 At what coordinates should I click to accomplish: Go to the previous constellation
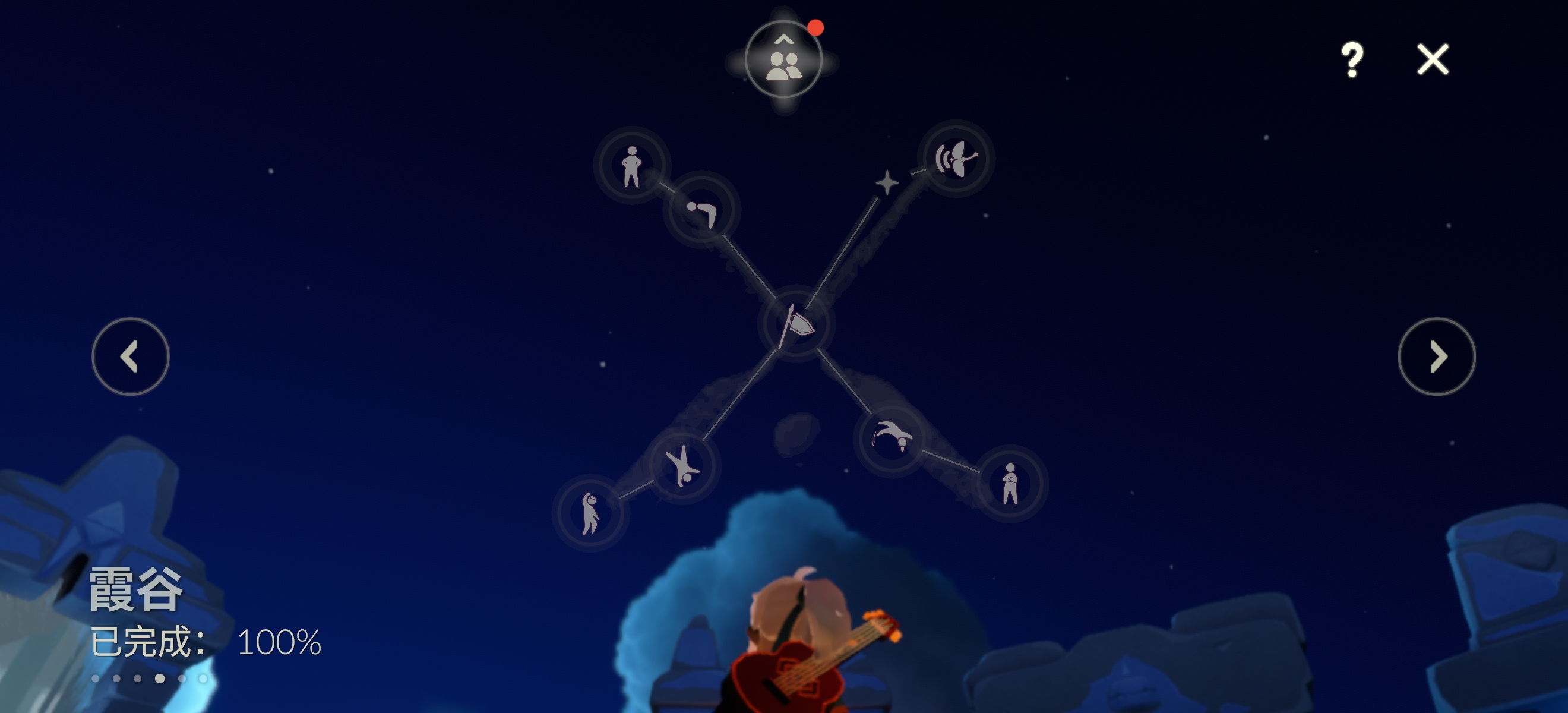tap(130, 357)
